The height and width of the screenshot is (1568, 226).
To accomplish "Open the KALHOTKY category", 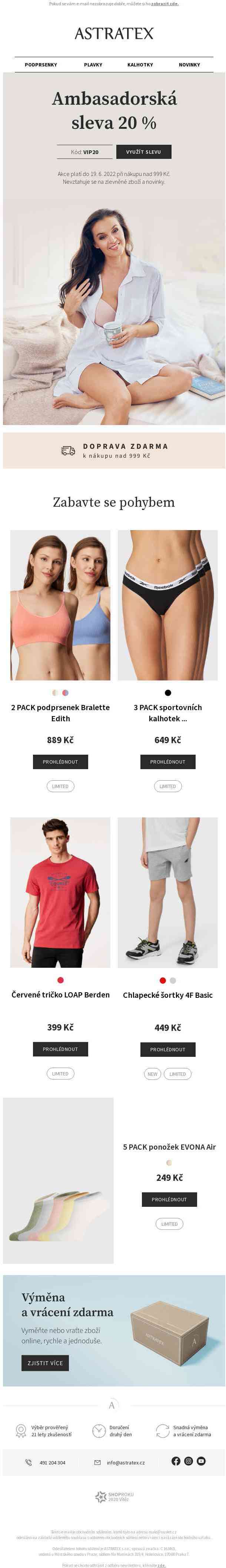I will point(140,65).
